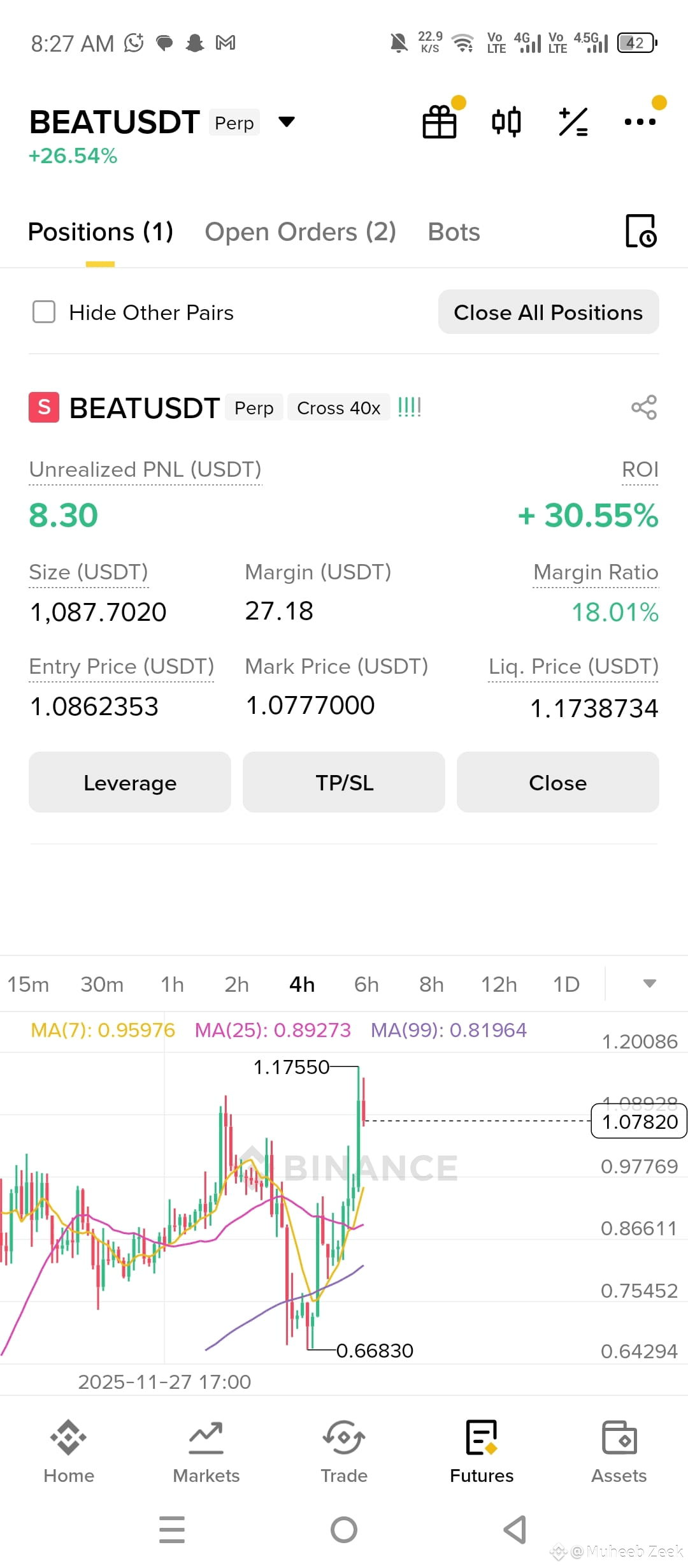Tap Close All Positions button

pos(548,312)
